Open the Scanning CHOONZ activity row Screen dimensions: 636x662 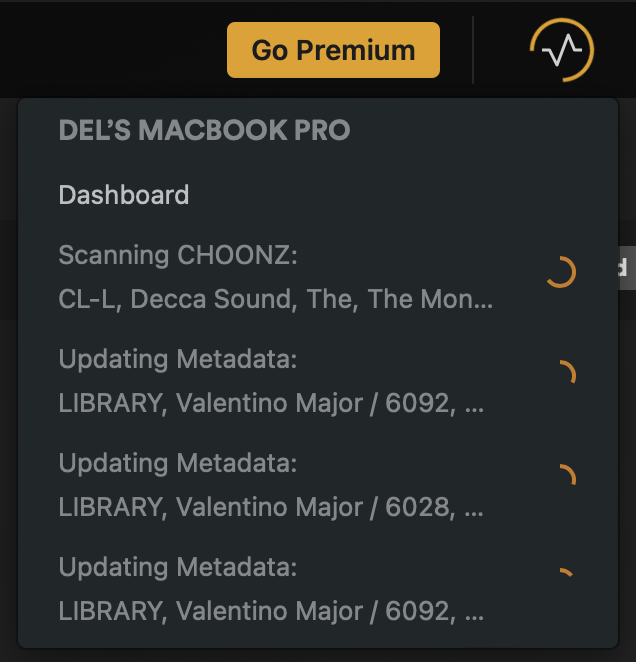click(318, 277)
